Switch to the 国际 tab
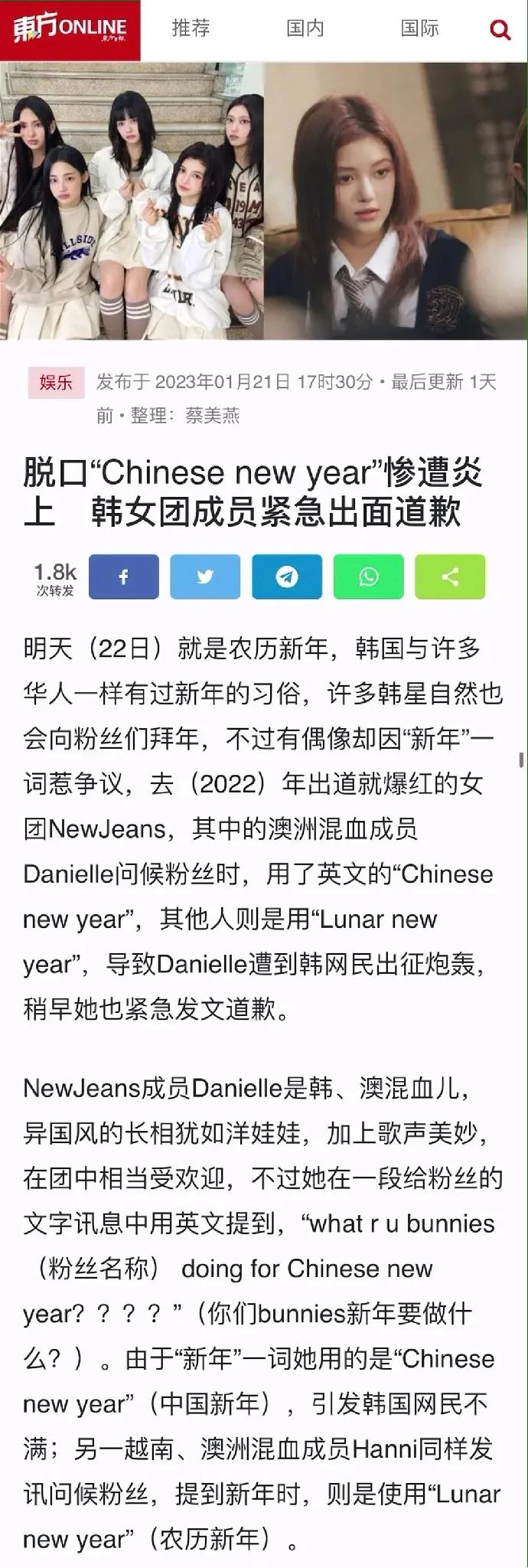Image resolution: width=528 pixels, height=1568 pixels. [x=419, y=29]
